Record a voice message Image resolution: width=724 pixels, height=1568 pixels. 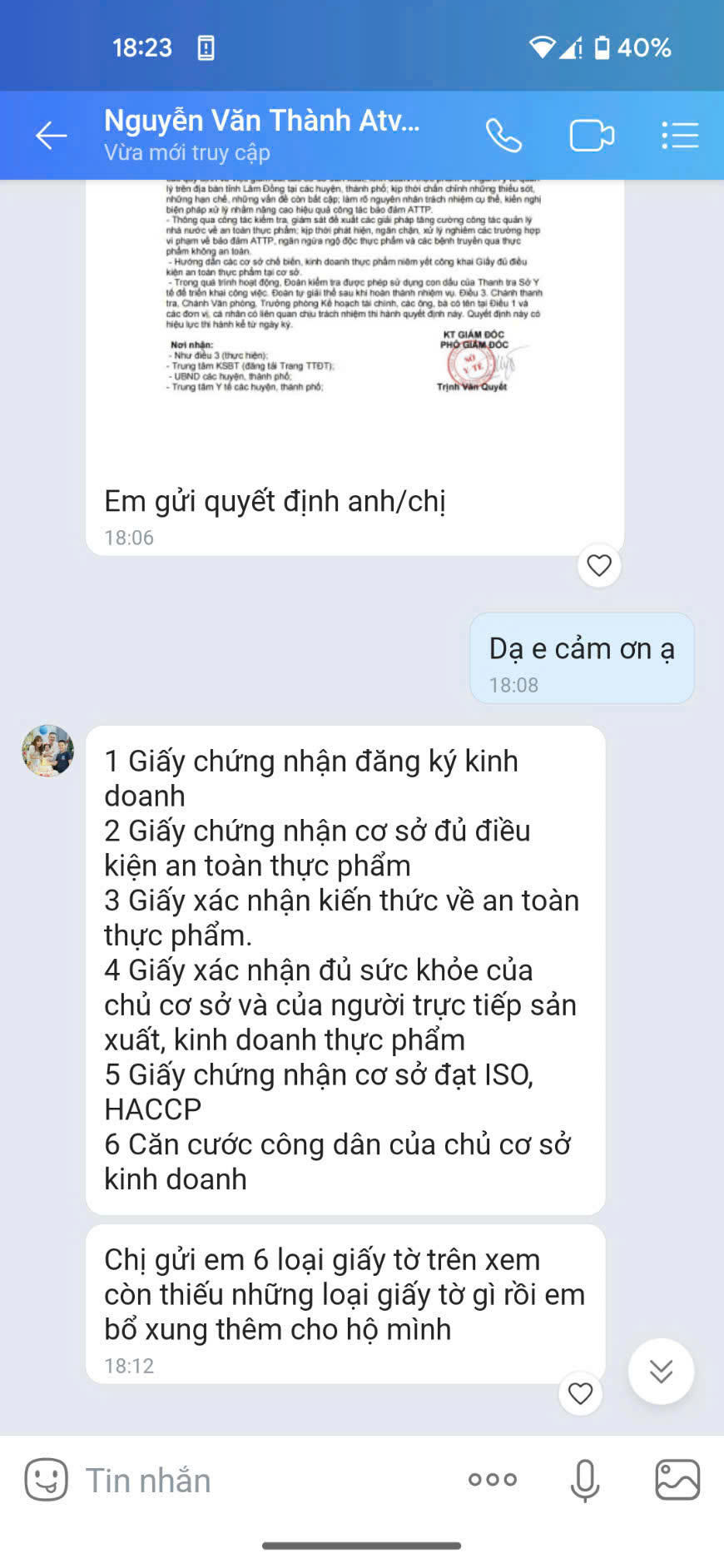(x=585, y=1480)
